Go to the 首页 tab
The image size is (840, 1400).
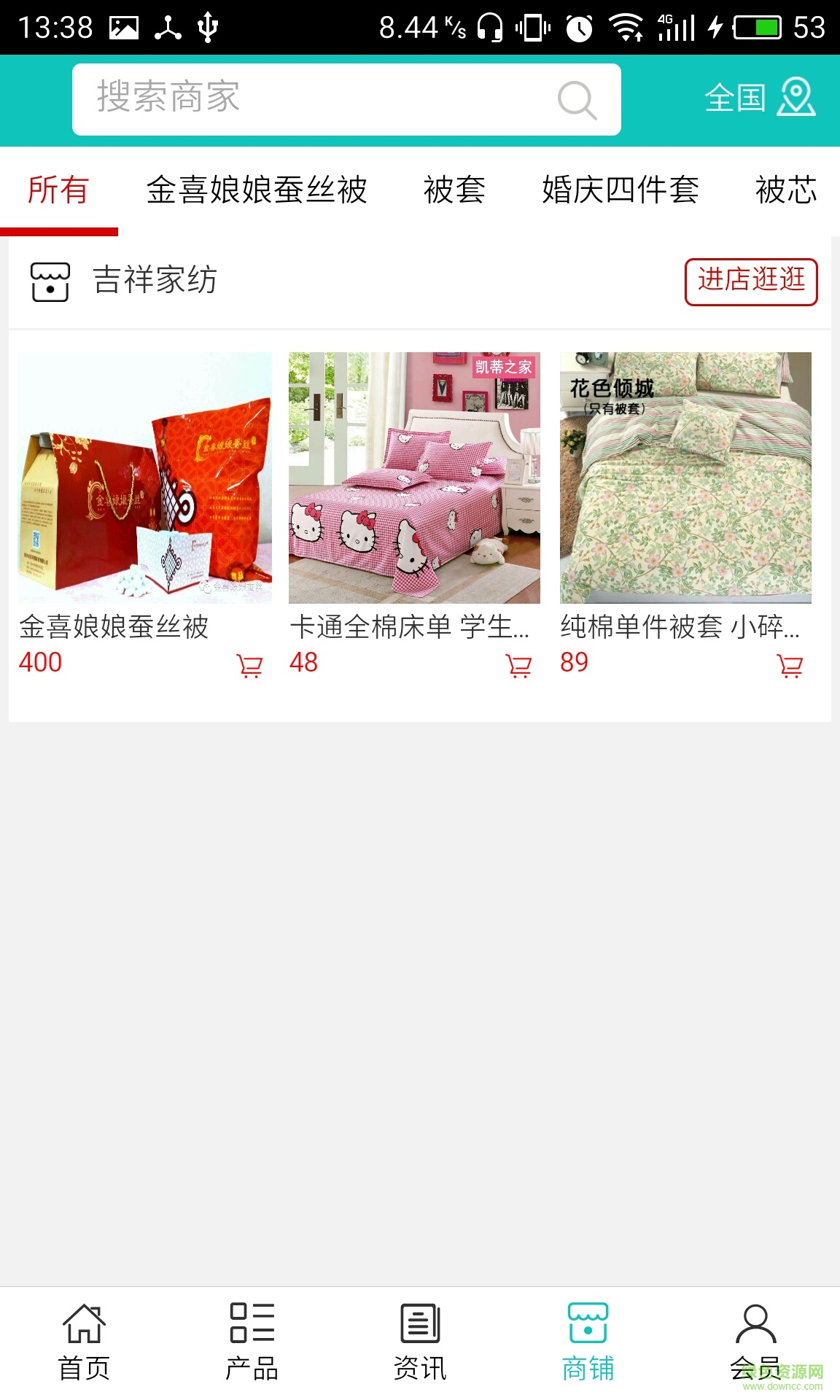click(x=84, y=1342)
